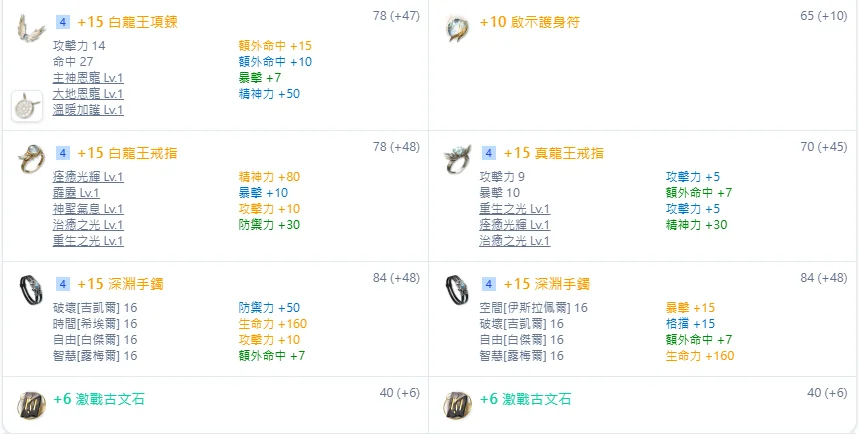Screen dimensions: 859x434
Task: Tap 重生之光 Lv.1 under 真龍王戒指
Action: [514, 209]
